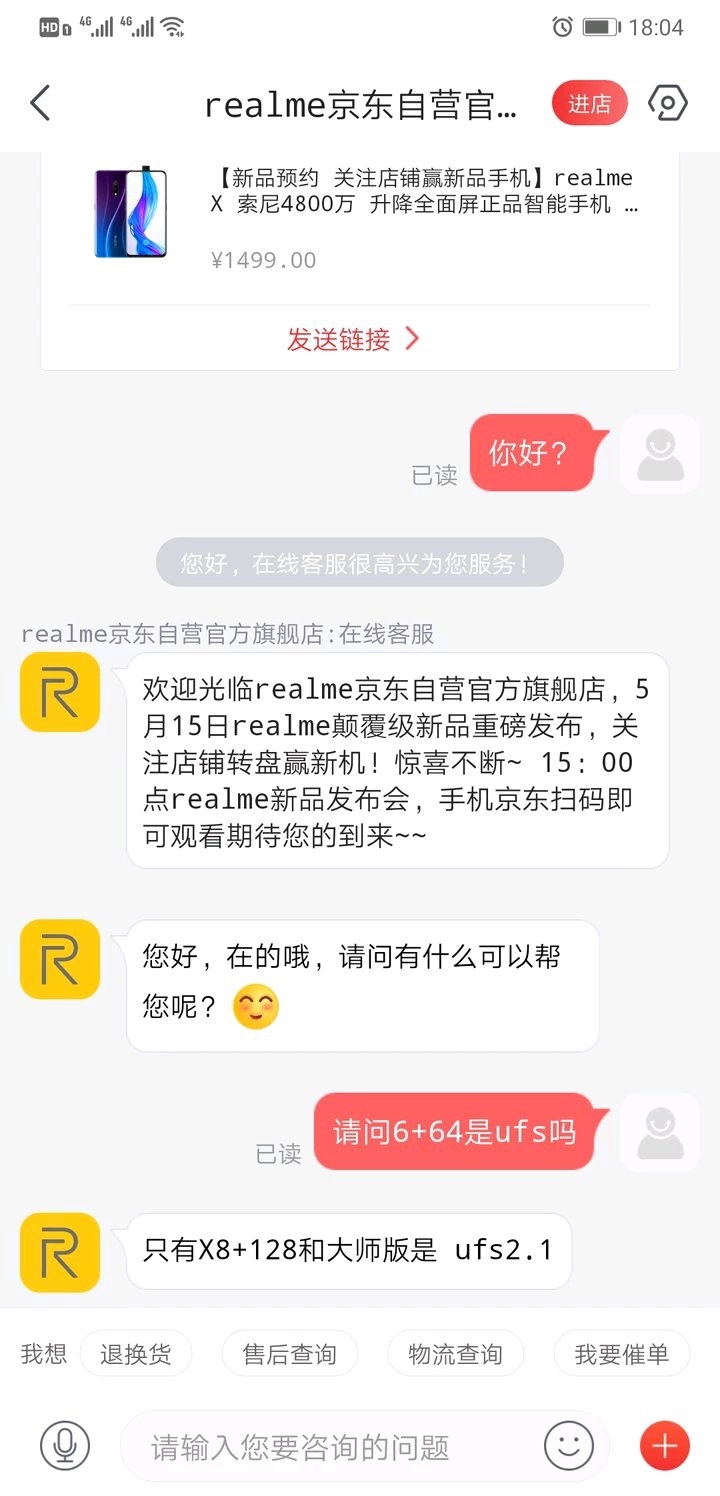Tap the voice input microphone icon
The height and width of the screenshot is (1496, 720).
pos(63,1445)
